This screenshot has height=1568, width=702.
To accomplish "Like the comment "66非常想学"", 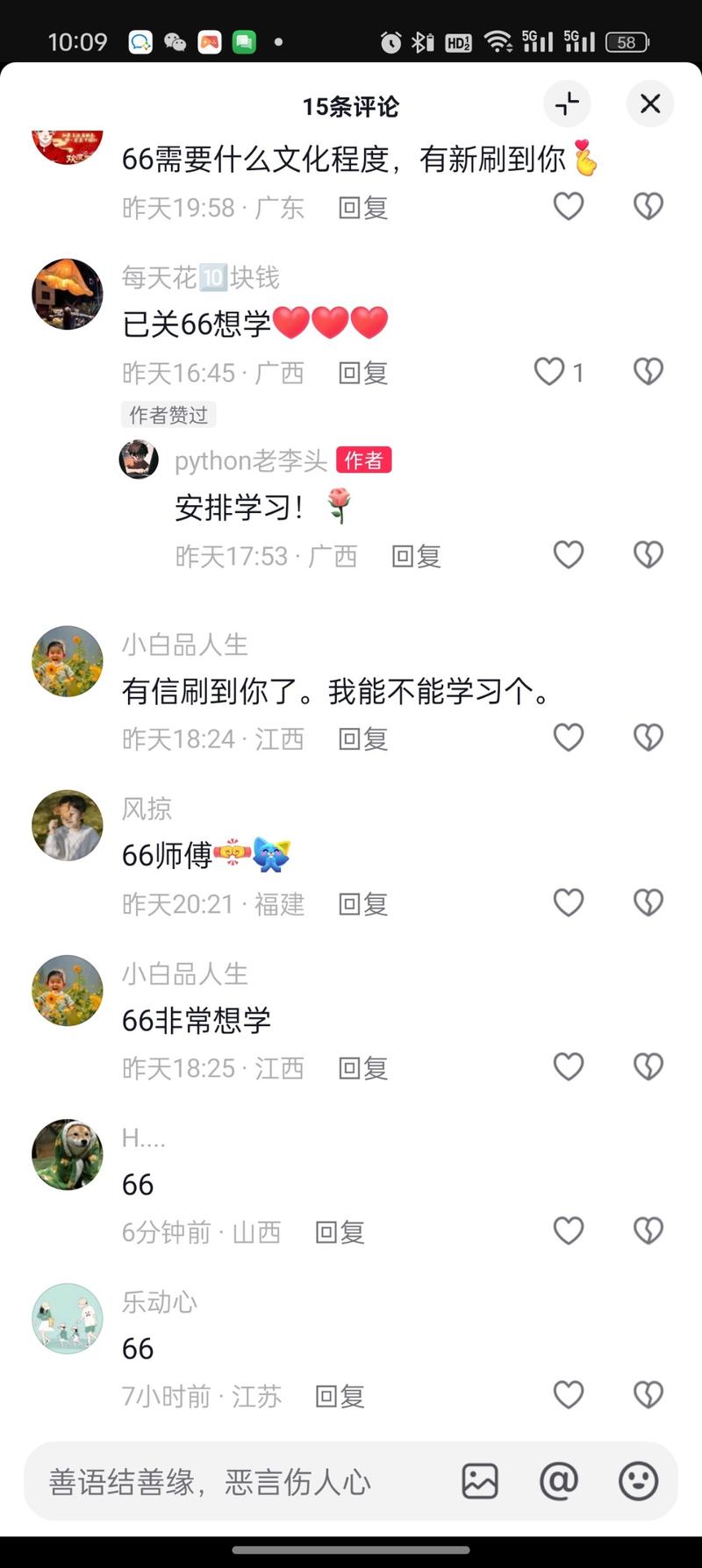I will 569,1066.
